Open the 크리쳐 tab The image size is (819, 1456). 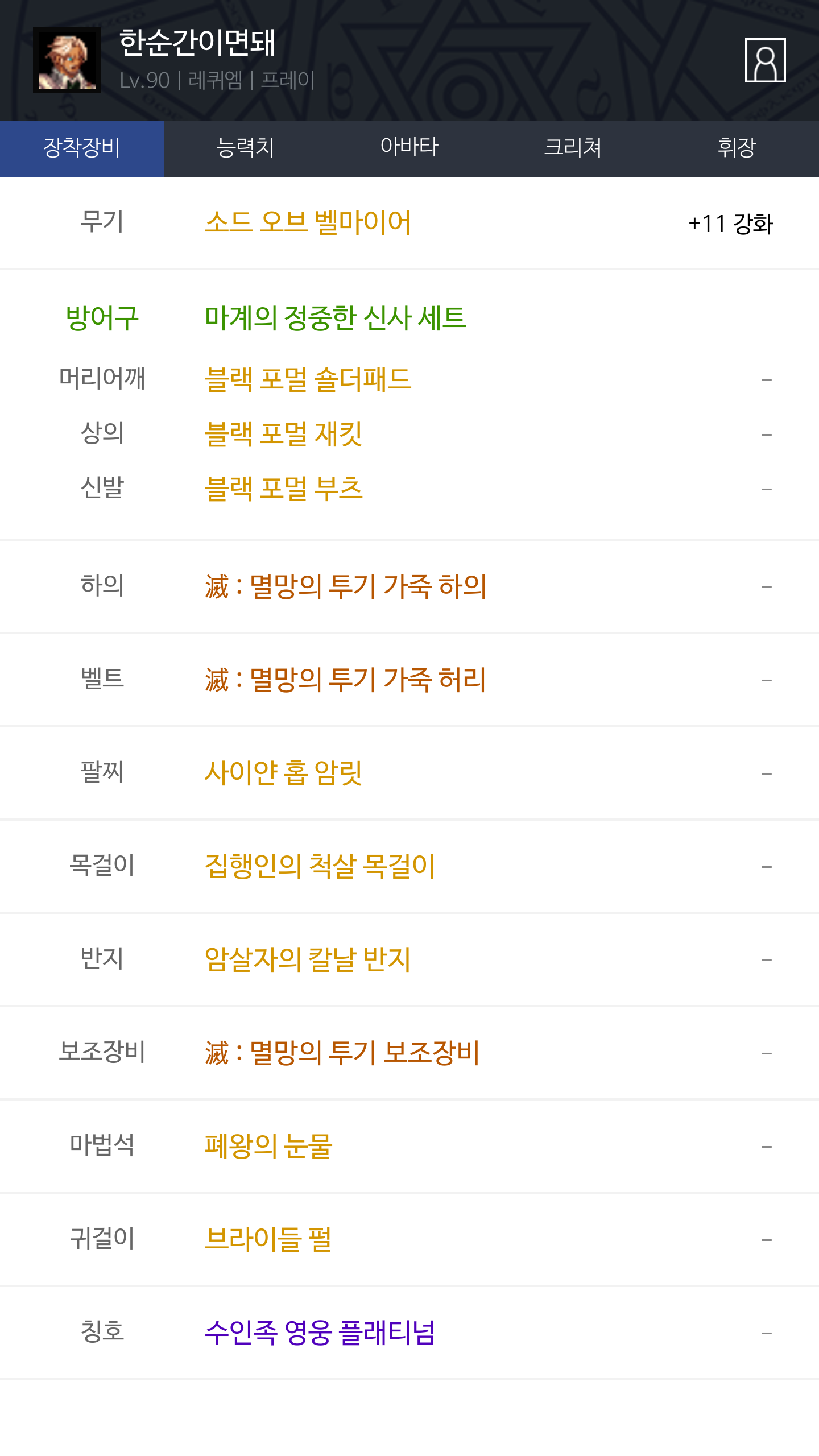click(573, 148)
